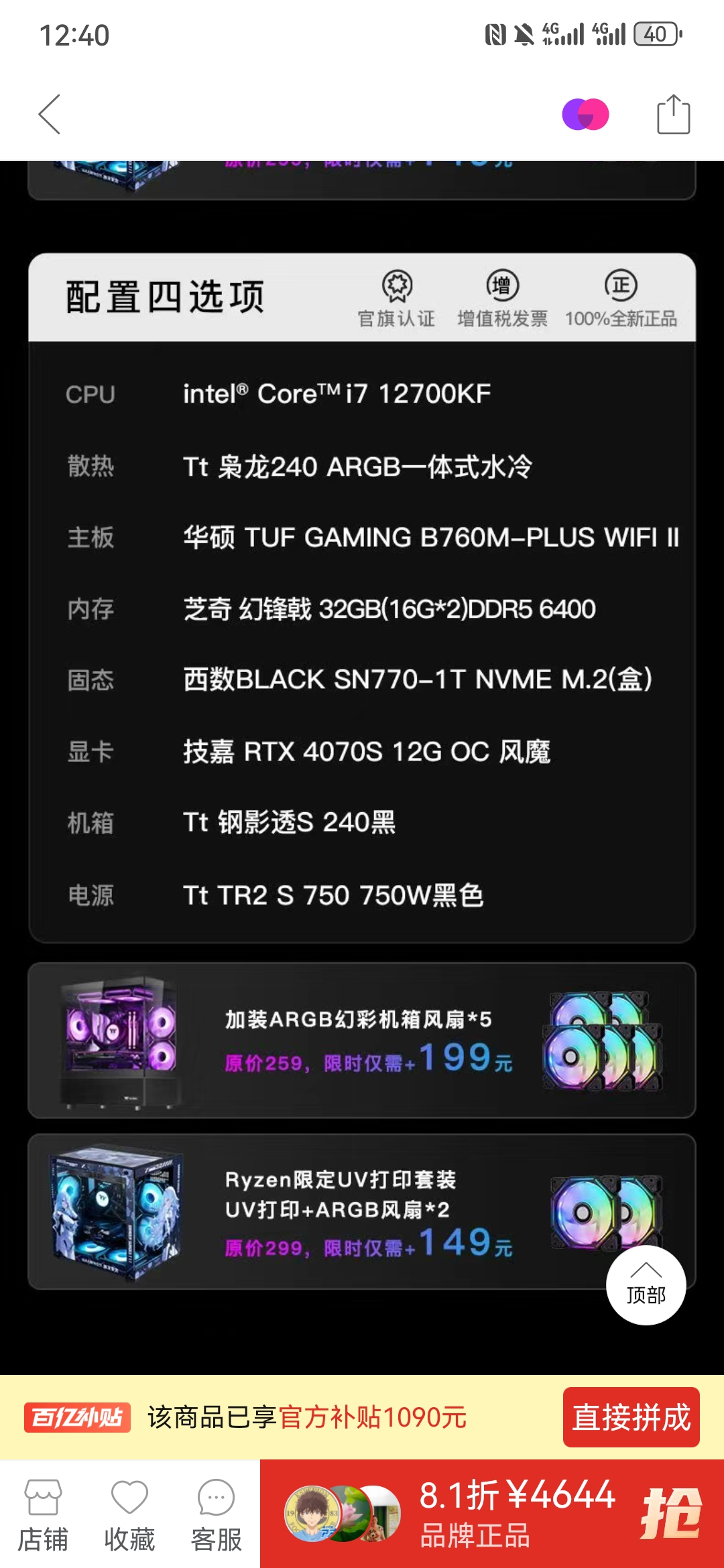This screenshot has width=724, height=1568.
Task: Open the 店铺 store page
Action: (43, 1514)
